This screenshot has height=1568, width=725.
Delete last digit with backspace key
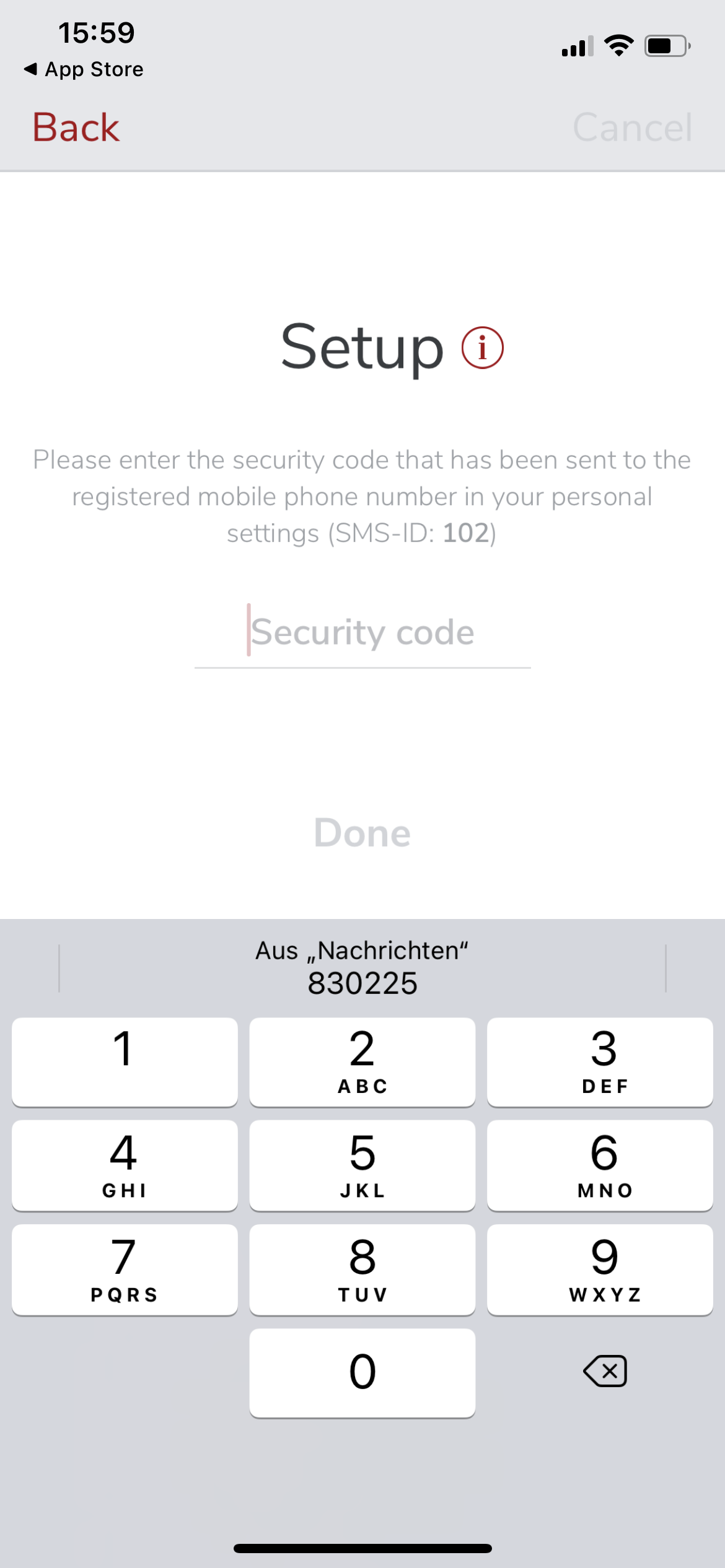tap(605, 1371)
